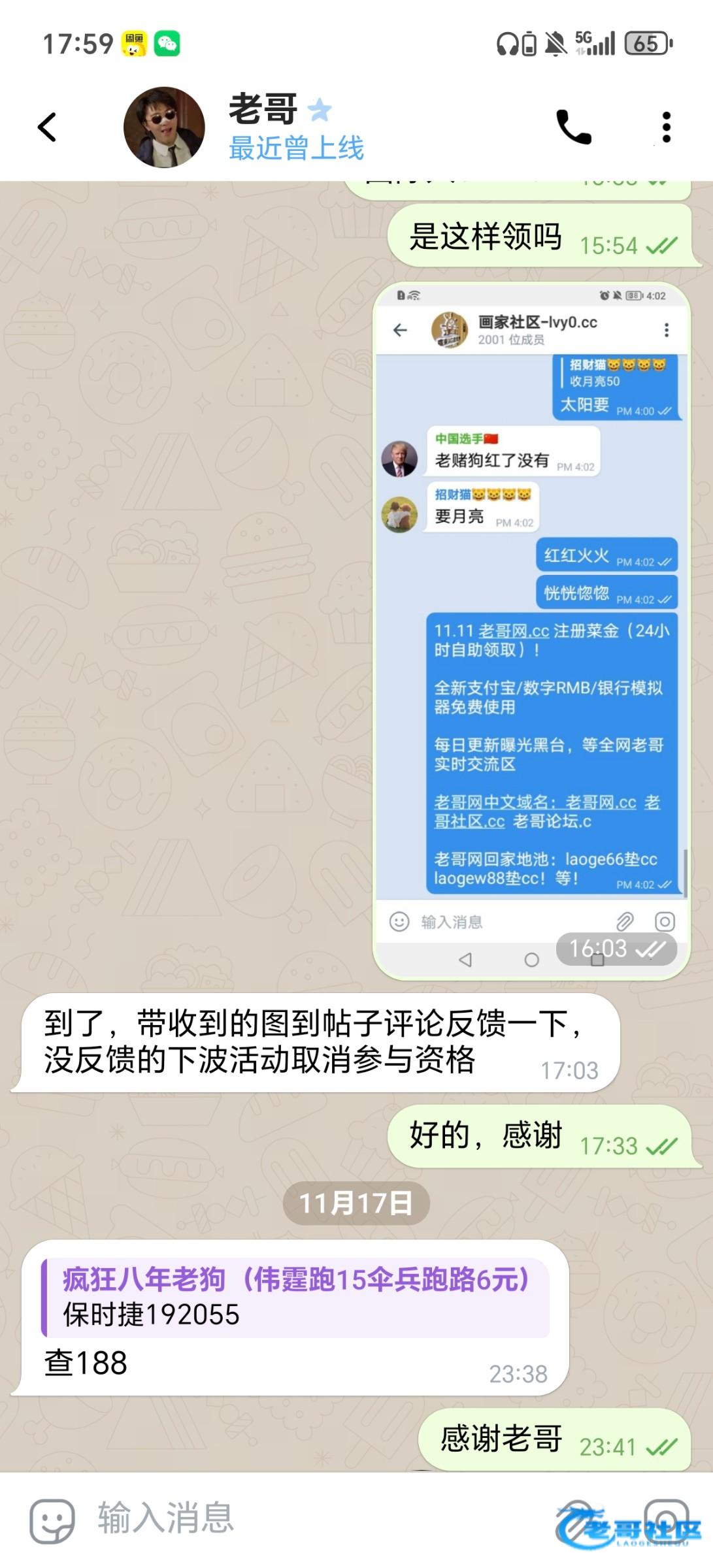713x1568 pixels.
Task: Jump to quoted message 保时捷192055
Action: click(295, 1298)
